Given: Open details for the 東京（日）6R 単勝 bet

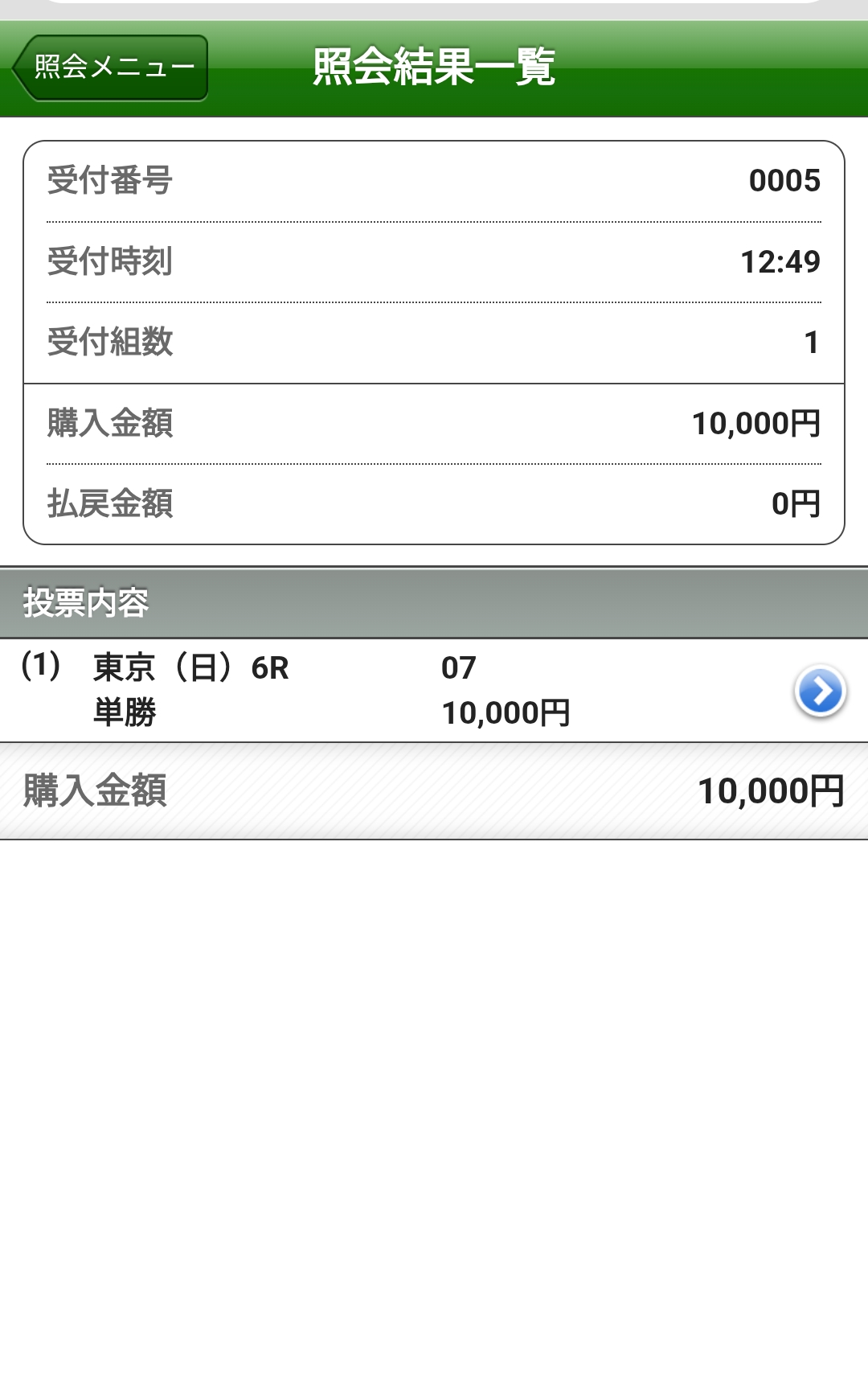Looking at the screenshot, I should click(x=819, y=691).
